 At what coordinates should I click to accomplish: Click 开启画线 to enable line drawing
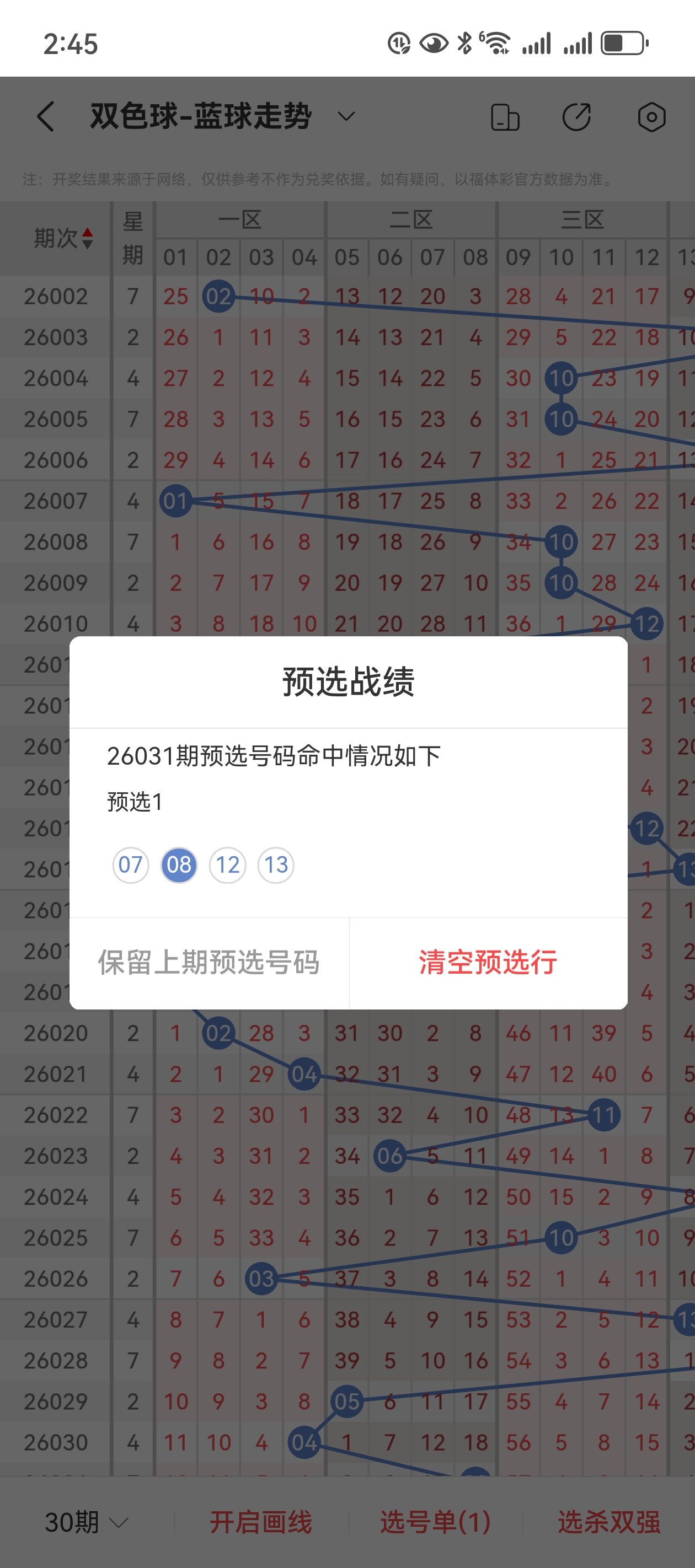(x=261, y=1523)
